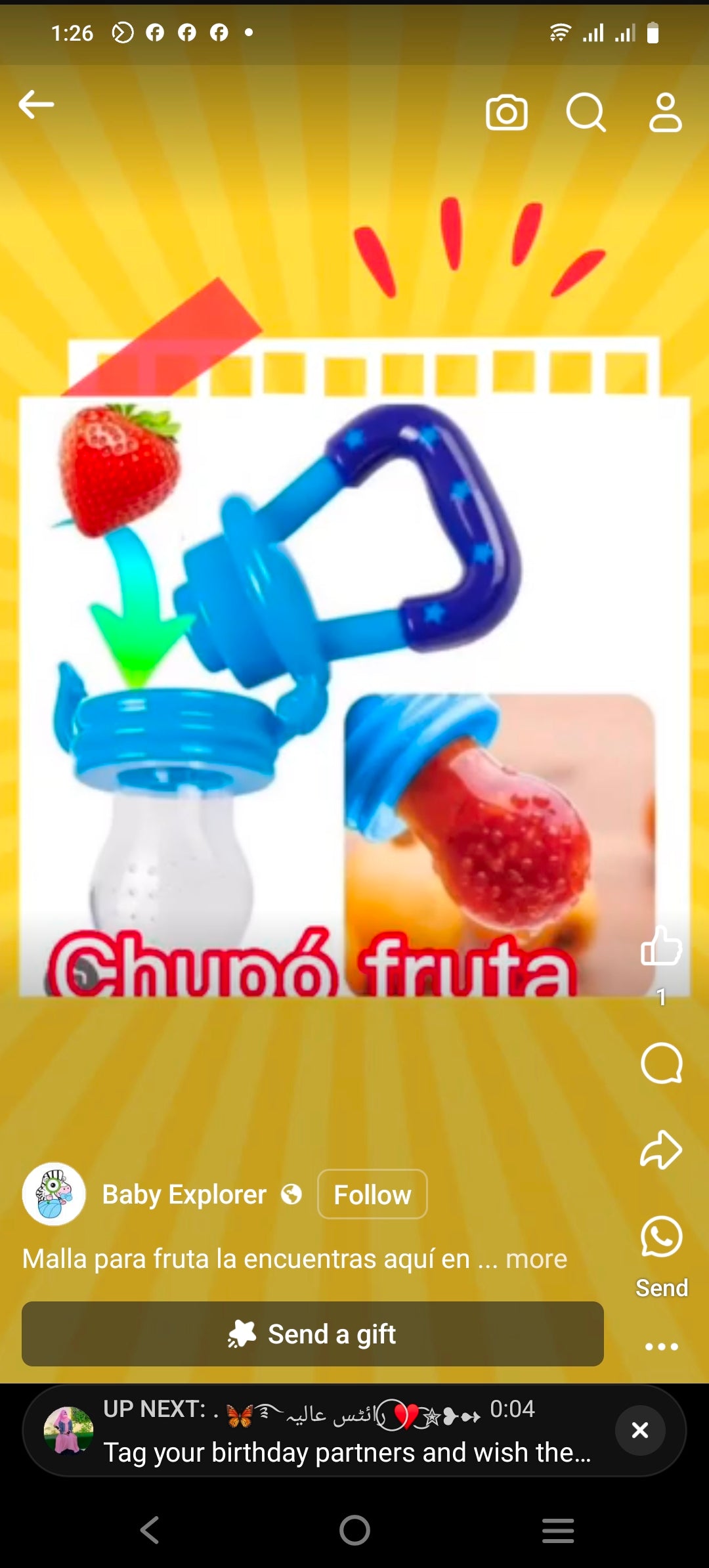Viewport: 709px width, 1568px height.
Task: Follow Baby Explorer
Action: click(x=372, y=1194)
